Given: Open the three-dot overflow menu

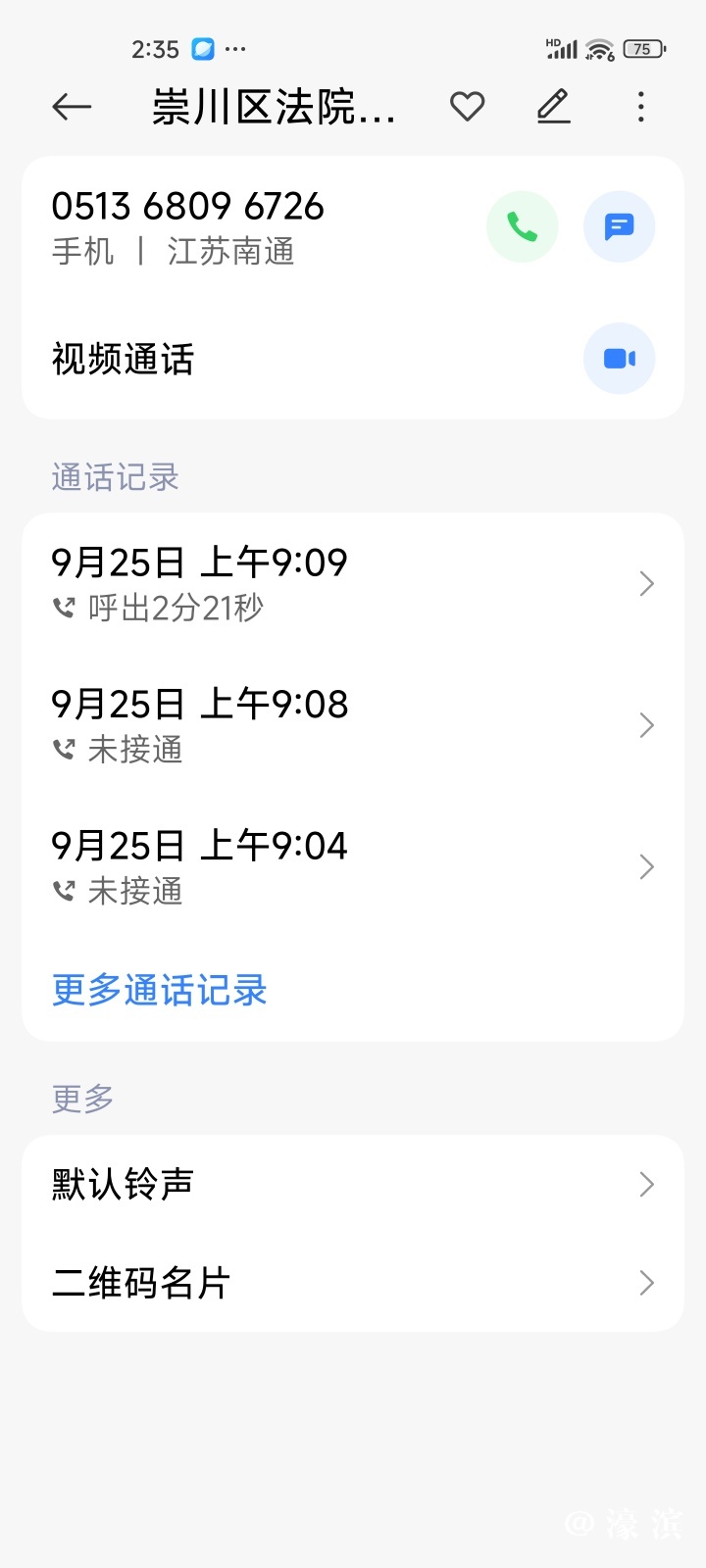Looking at the screenshot, I should click(x=641, y=107).
